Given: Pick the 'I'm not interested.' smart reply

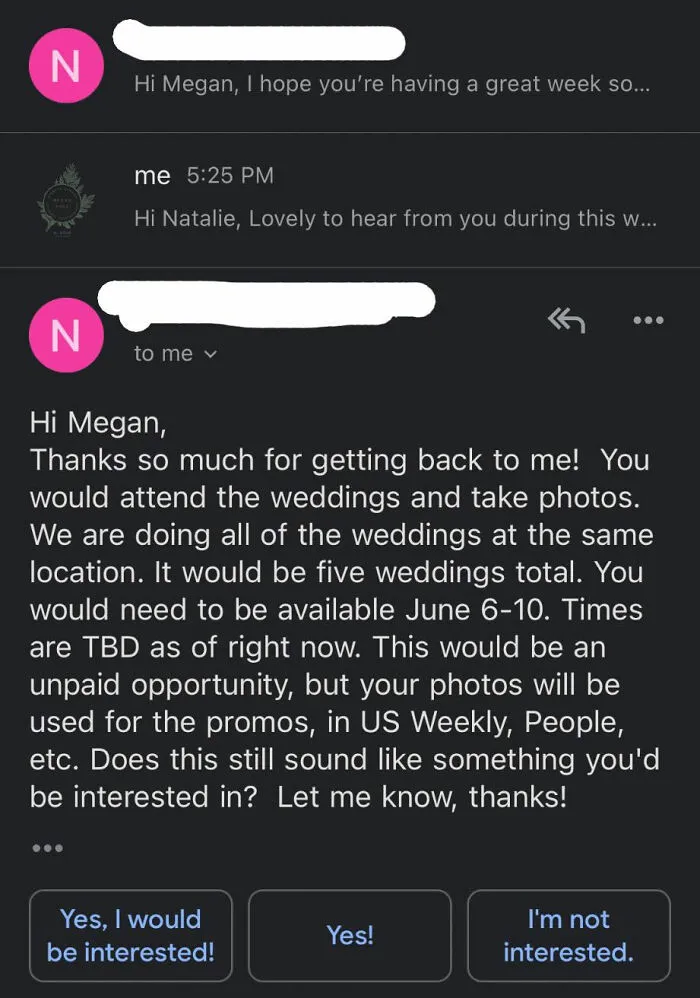Looking at the screenshot, I should click(x=569, y=936).
